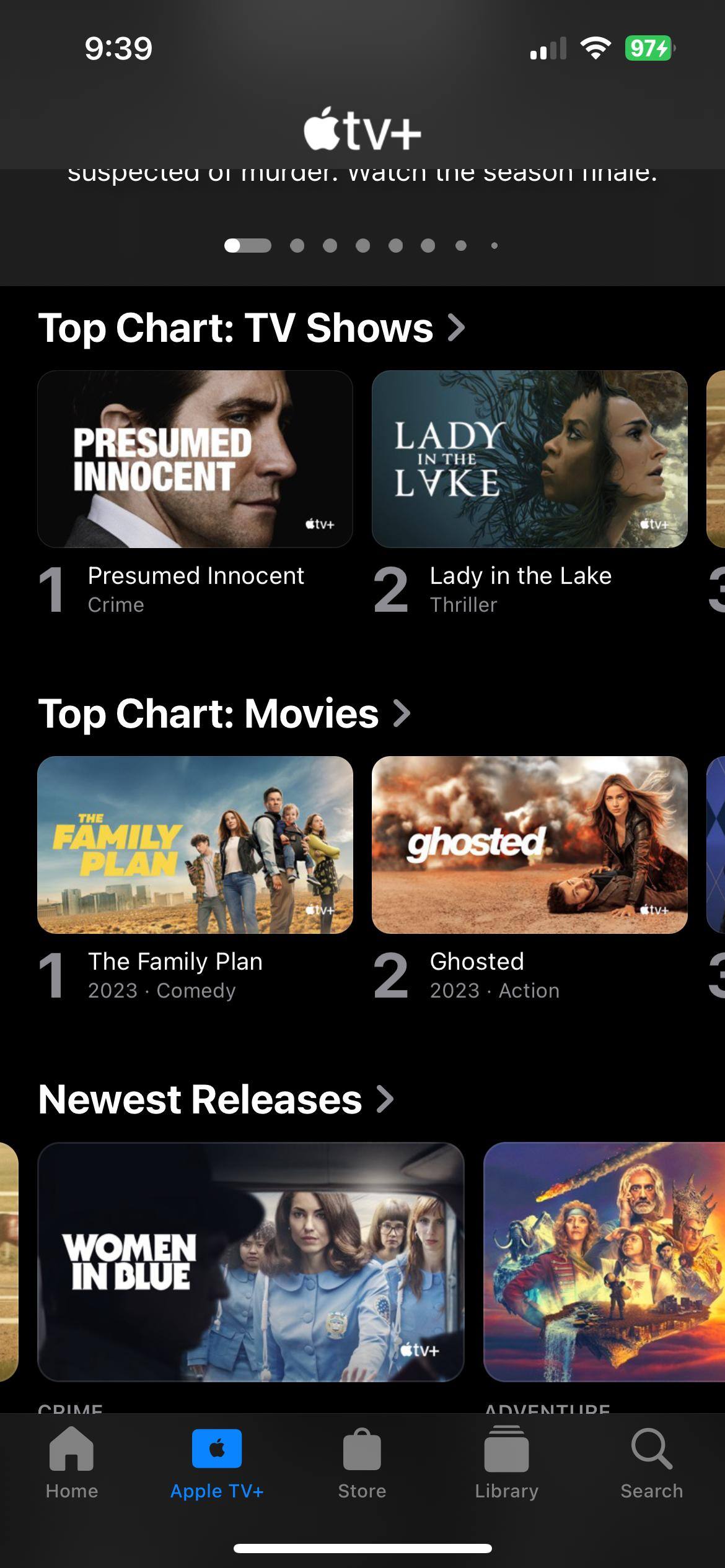Open Lady in the Lake show card
725x1568 pixels.
[x=530, y=459]
